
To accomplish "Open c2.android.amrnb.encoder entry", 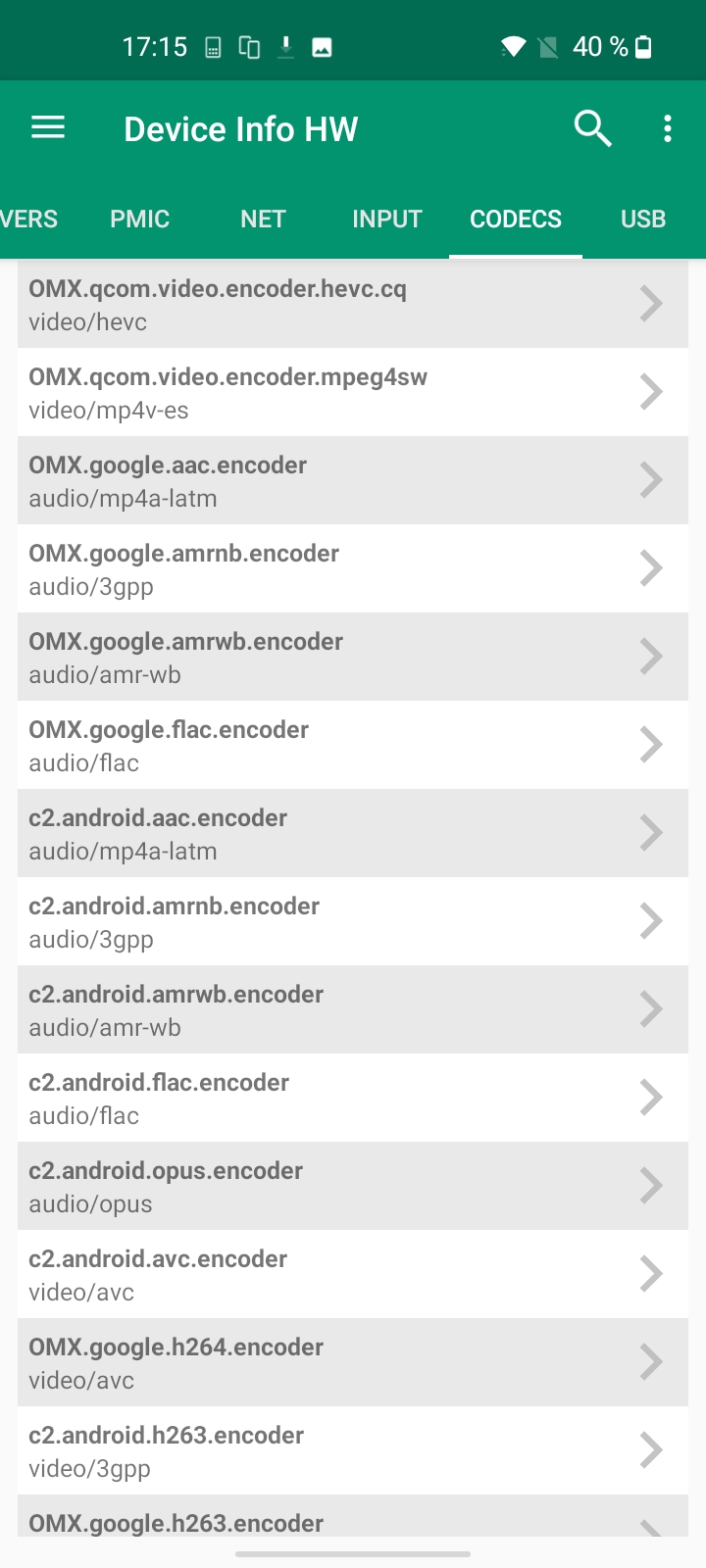I will 353,921.
